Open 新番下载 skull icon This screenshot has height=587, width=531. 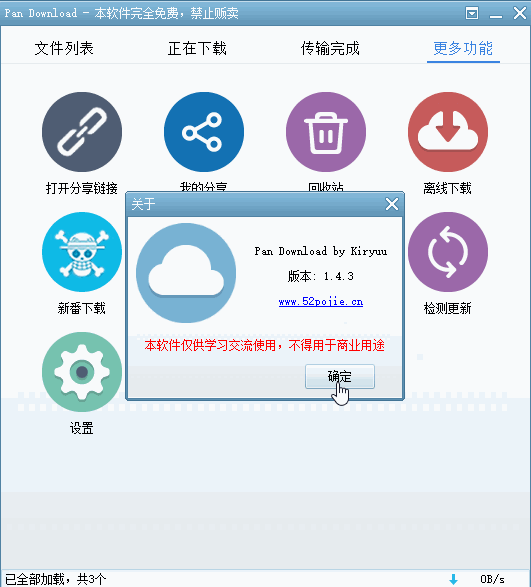point(82,252)
